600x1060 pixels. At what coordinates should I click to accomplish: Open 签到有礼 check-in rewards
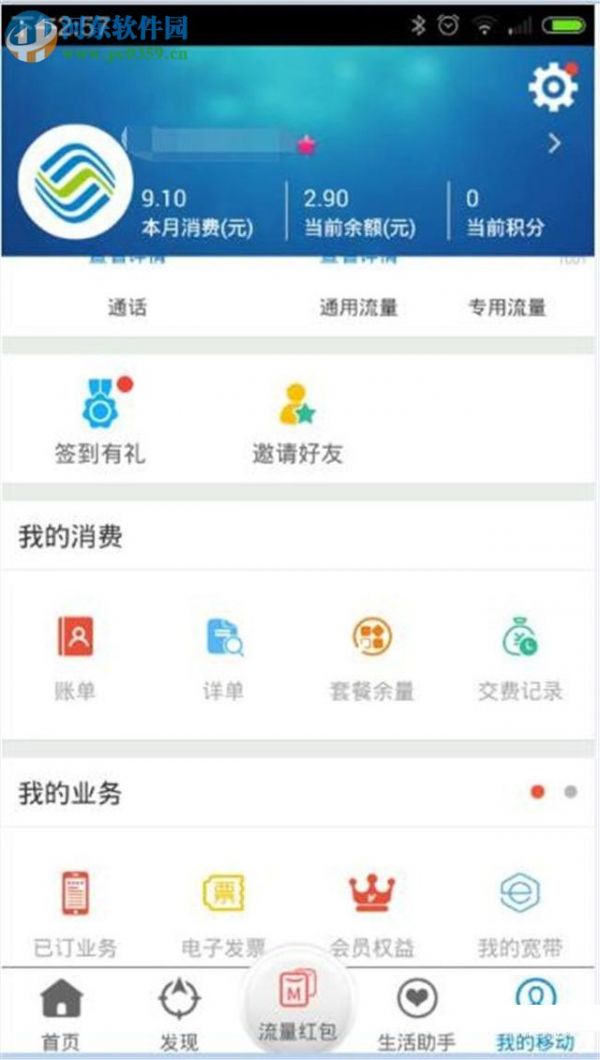click(100, 422)
